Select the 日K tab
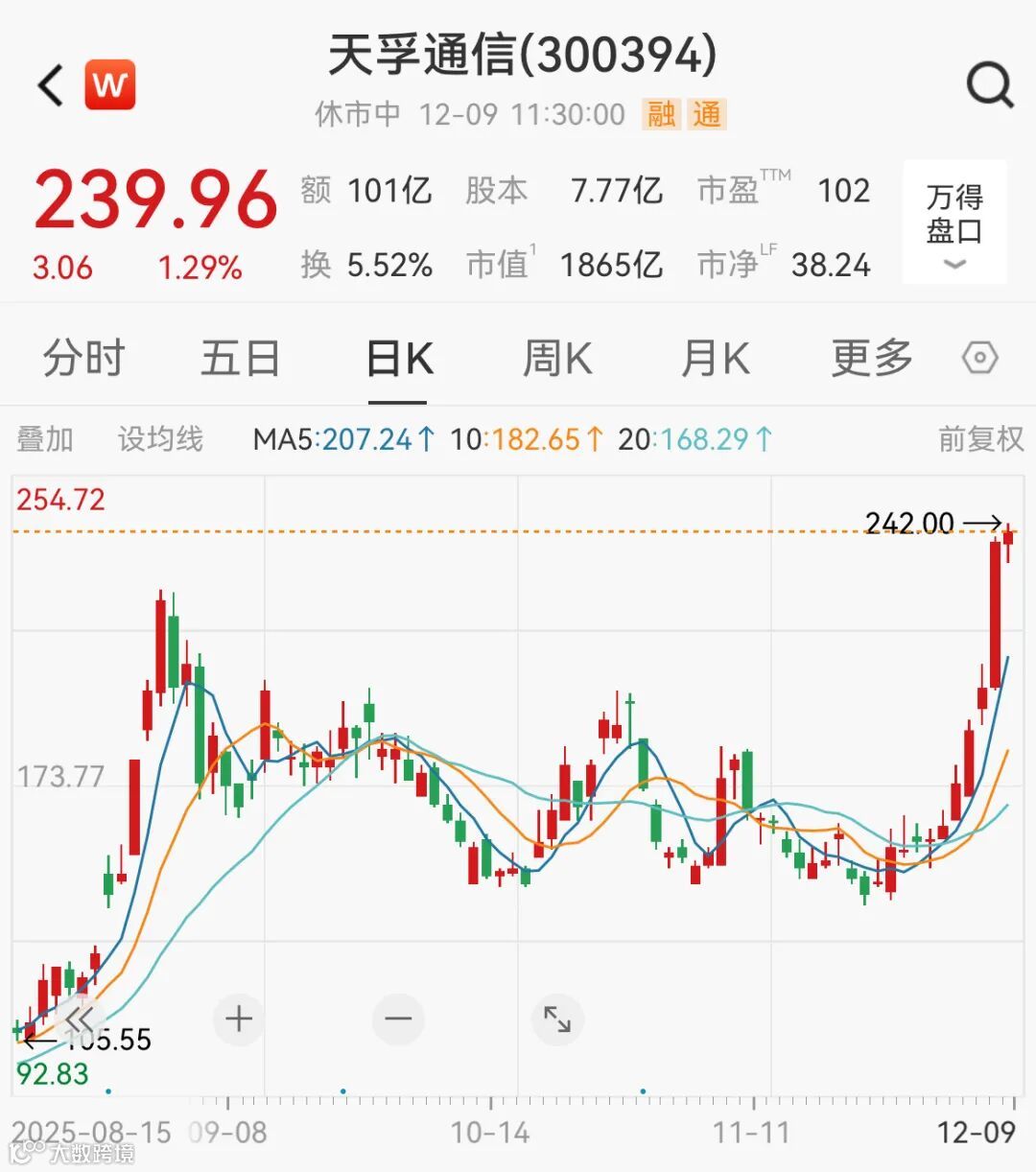Screen dimensions: 1036x1172 tap(399, 359)
